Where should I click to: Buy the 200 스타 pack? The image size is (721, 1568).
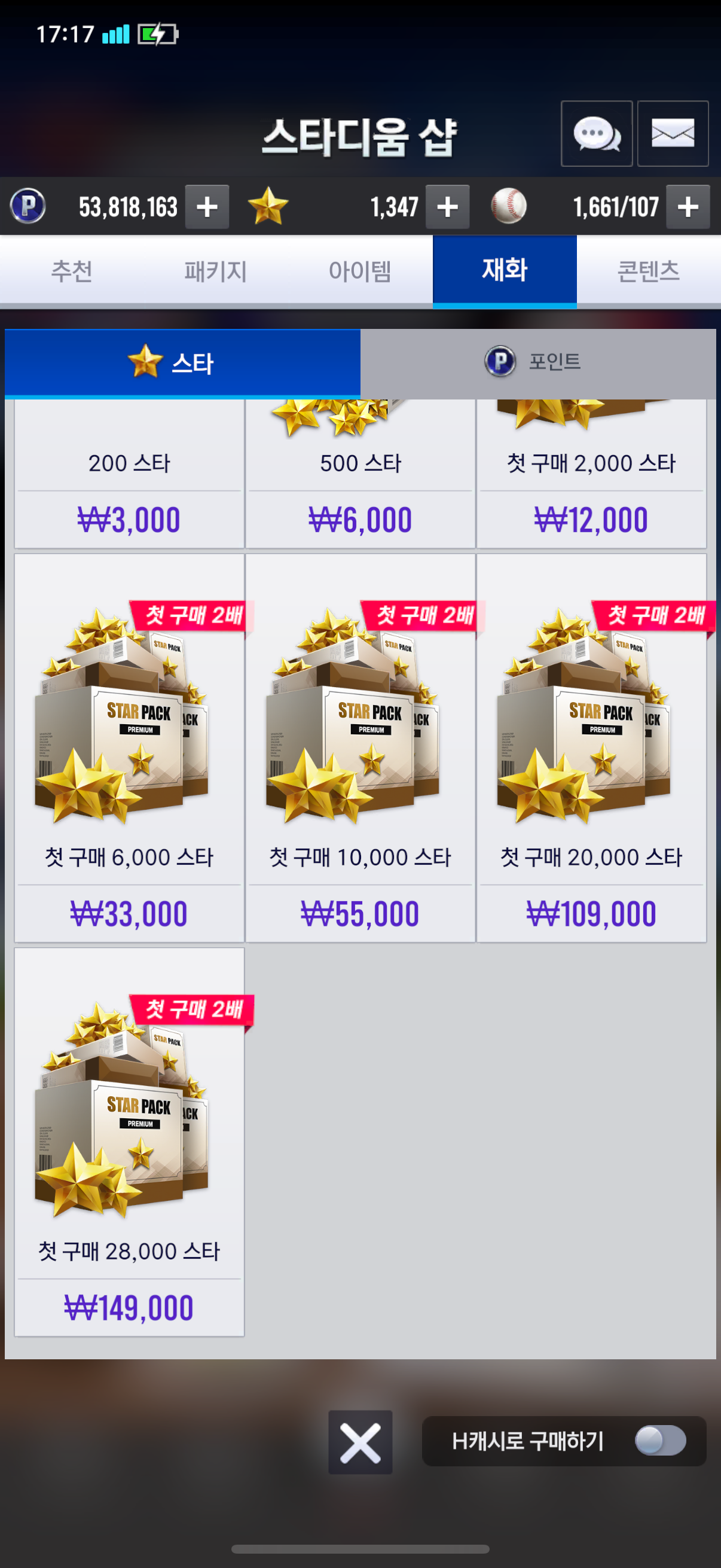click(x=129, y=475)
